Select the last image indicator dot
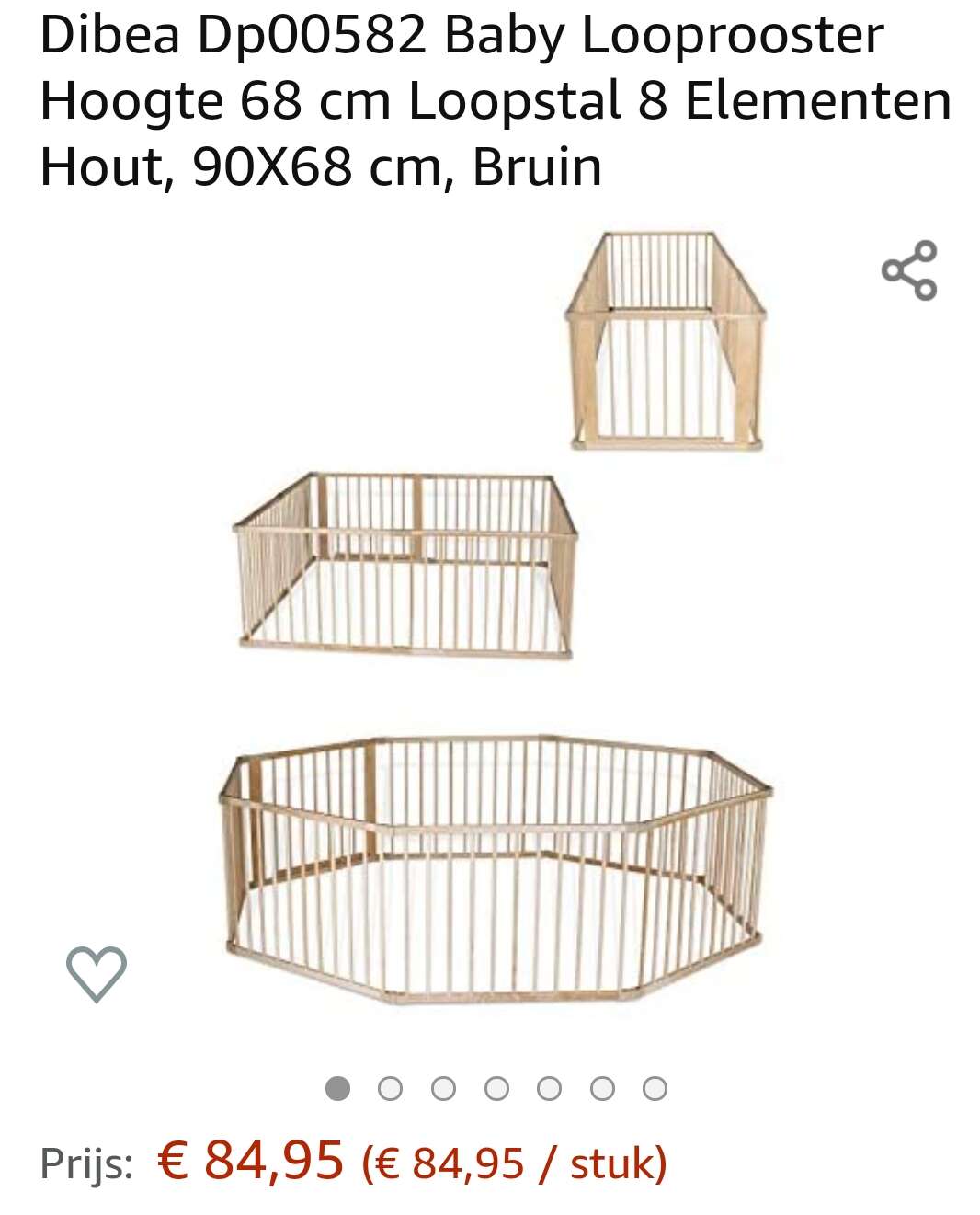The height and width of the screenshot is (1215, 980). tap(655, 1089)
